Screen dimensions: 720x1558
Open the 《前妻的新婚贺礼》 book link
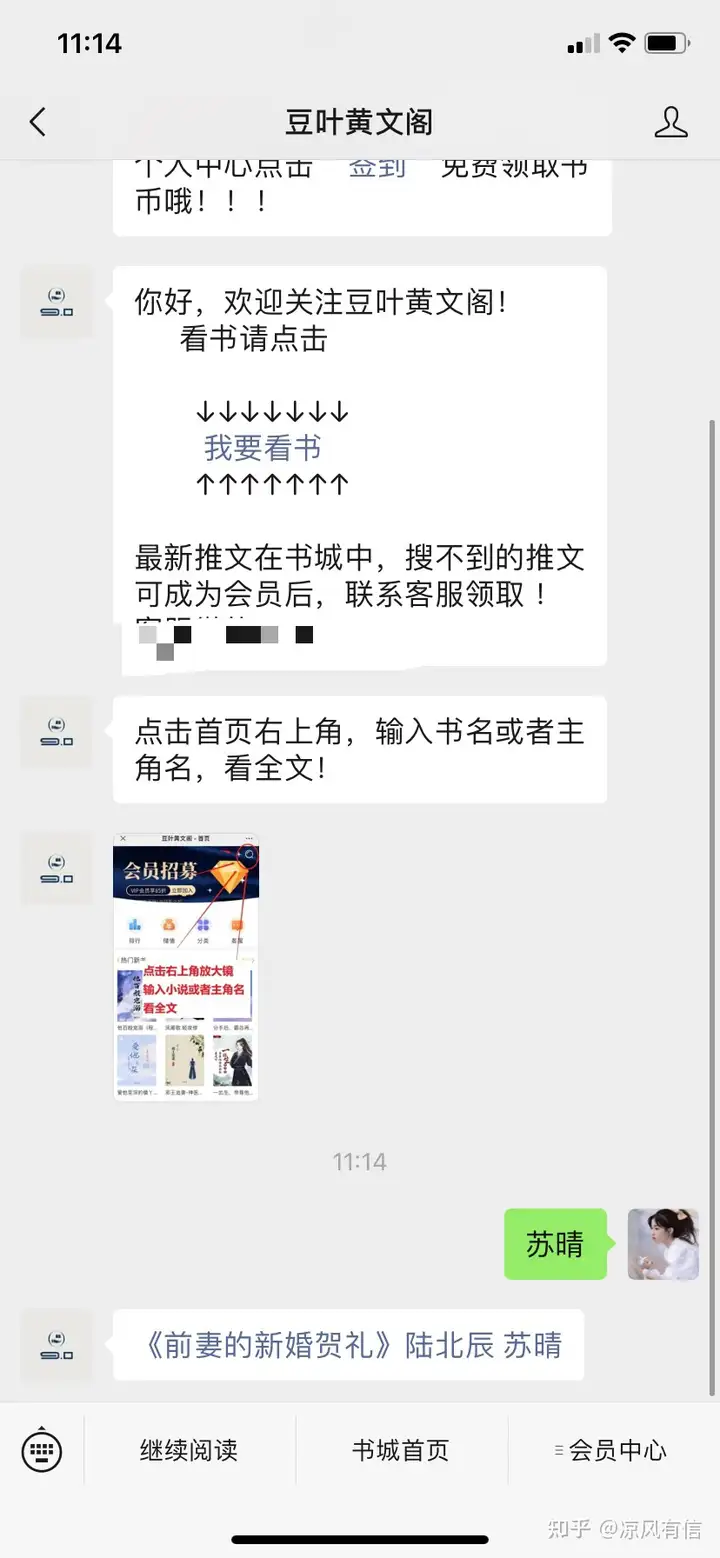pos(270,1345)
